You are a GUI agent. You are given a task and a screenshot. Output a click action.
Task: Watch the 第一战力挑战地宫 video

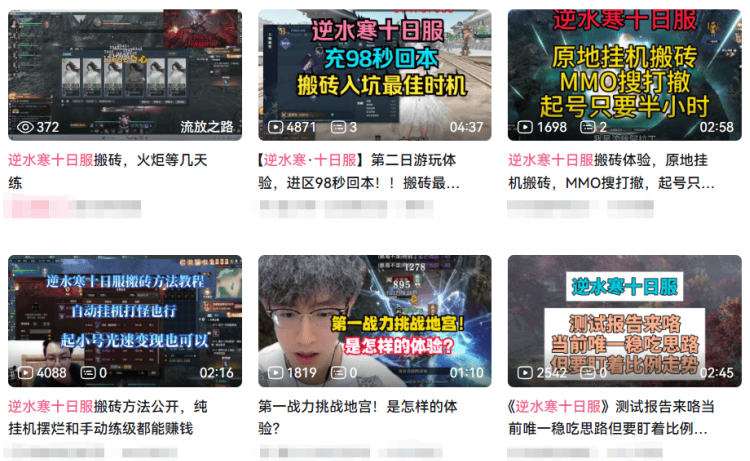tap(374, 320)
